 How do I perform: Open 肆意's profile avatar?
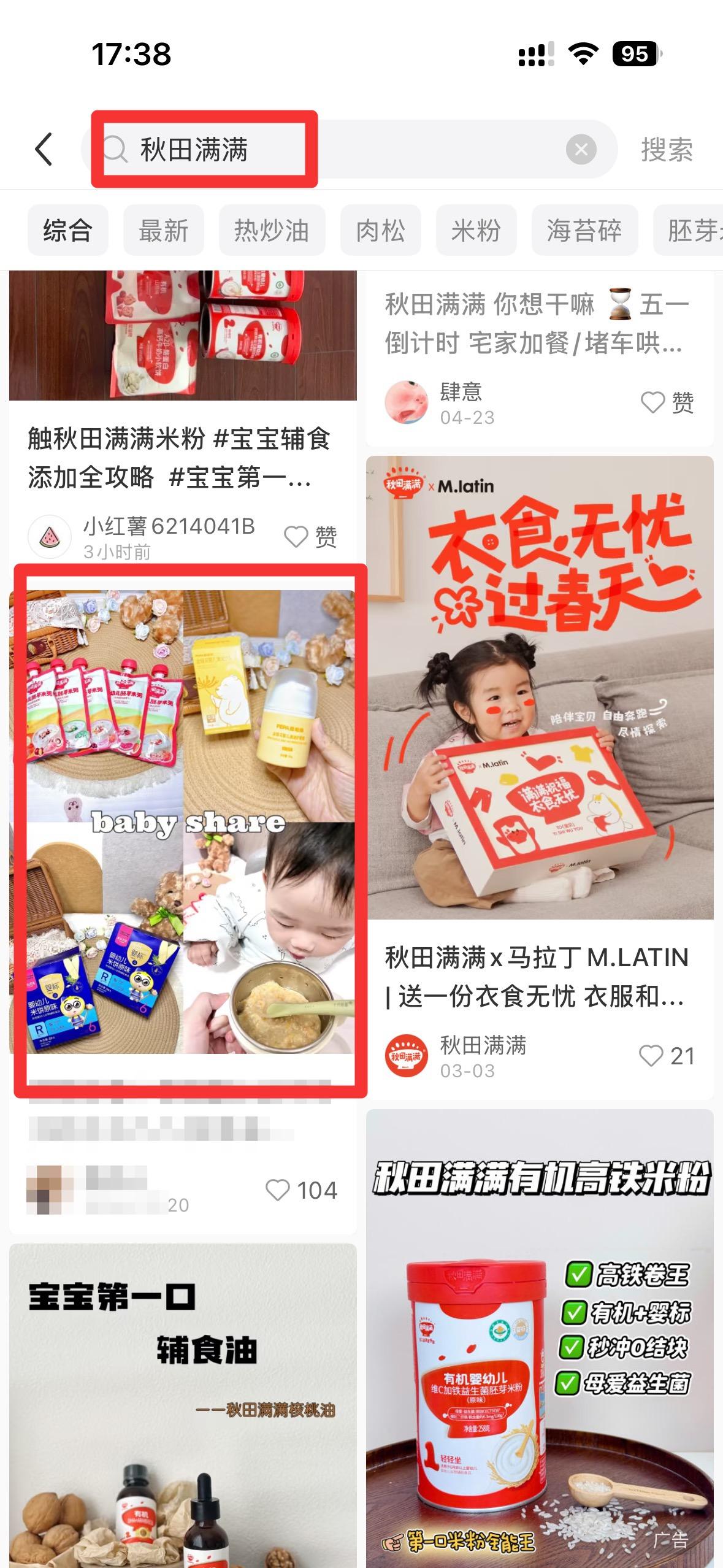coord(406,402)
